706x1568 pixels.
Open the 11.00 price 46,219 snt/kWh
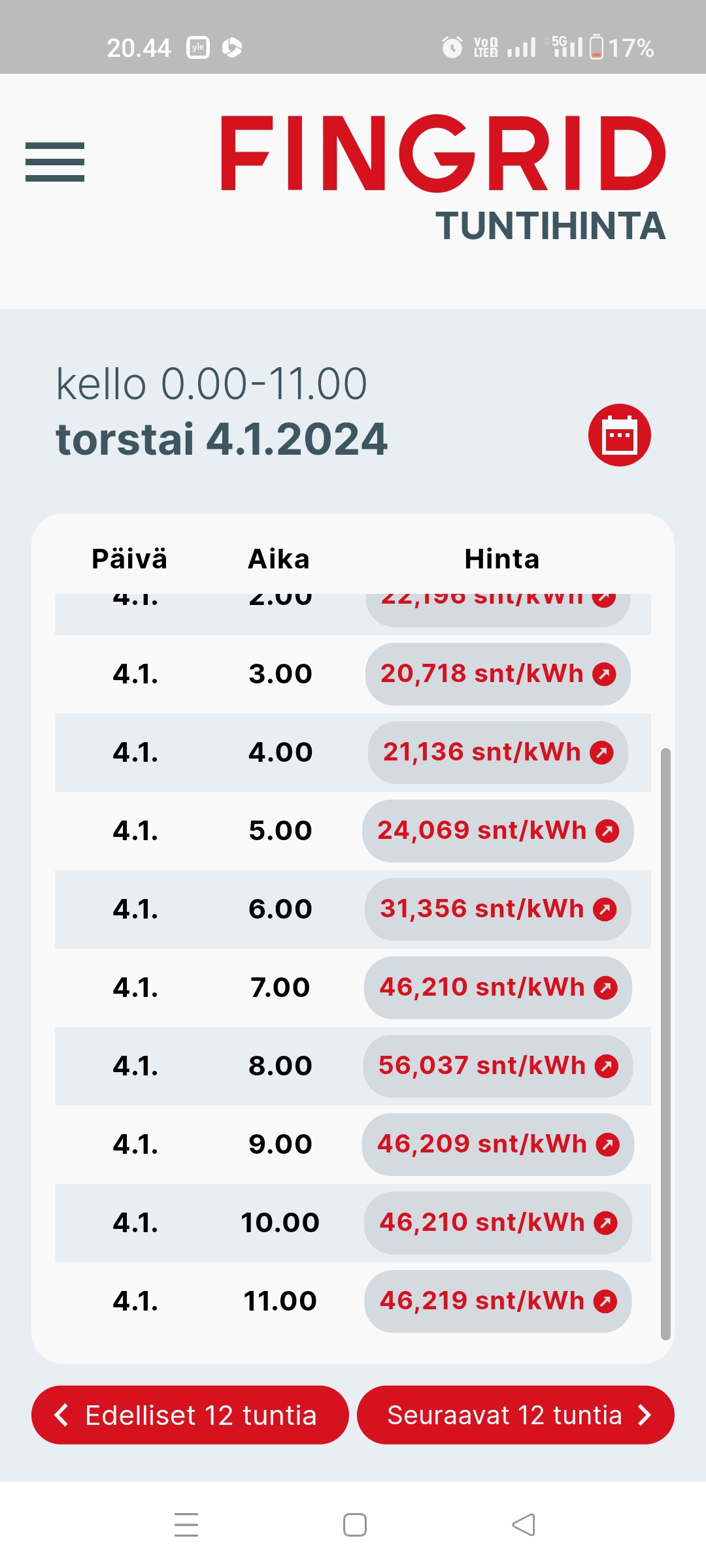[x=497, y=1301]
